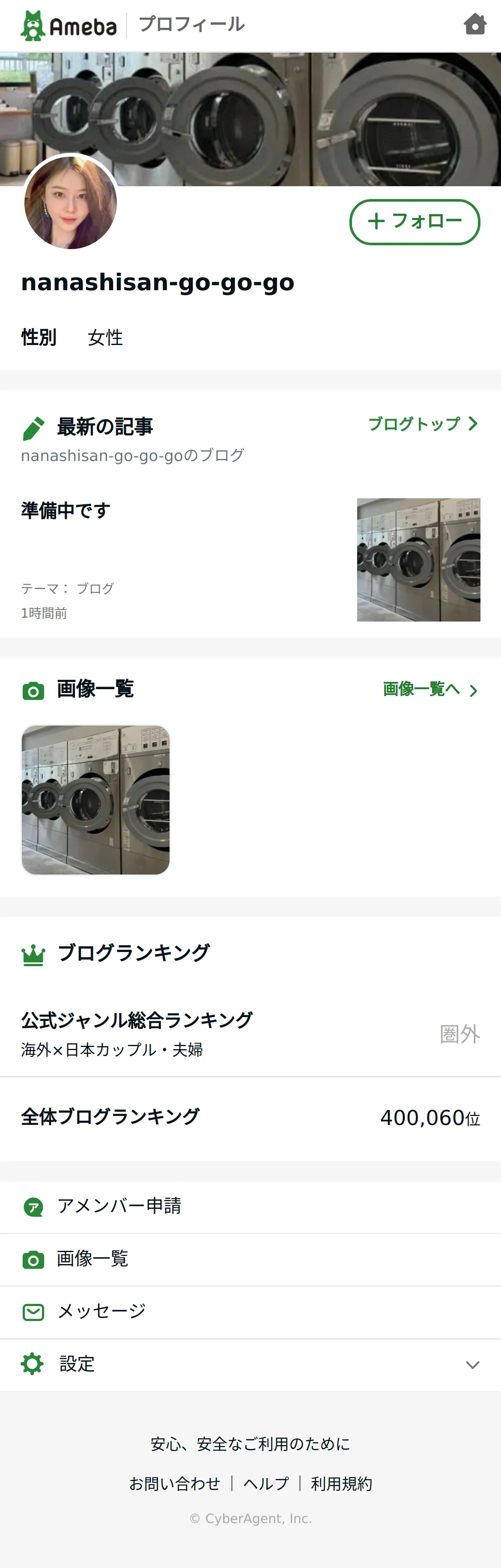Follow nanashisan-go-go-go with フォロー button

pyautogui.click(x=415, y=222)
